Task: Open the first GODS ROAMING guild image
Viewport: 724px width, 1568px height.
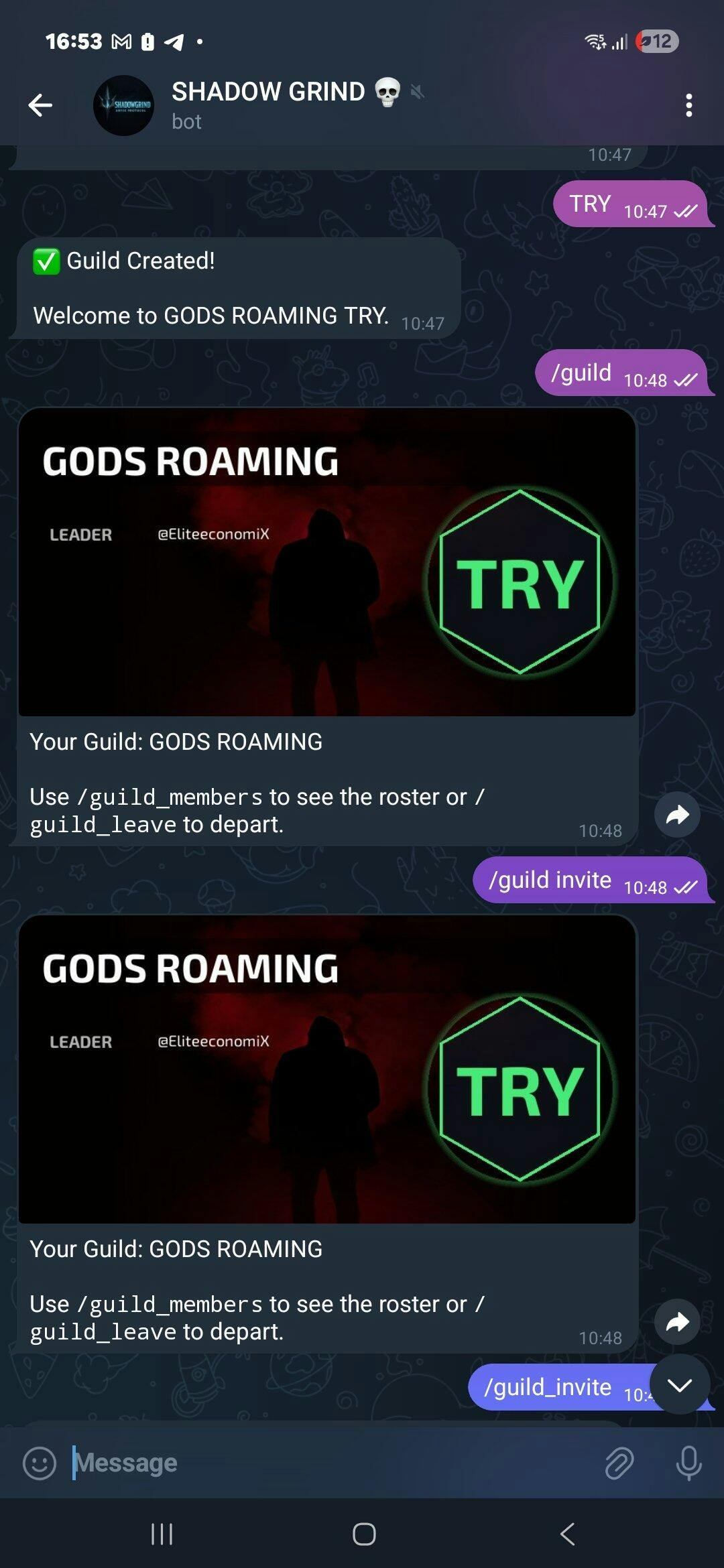Action: (326, 562)
